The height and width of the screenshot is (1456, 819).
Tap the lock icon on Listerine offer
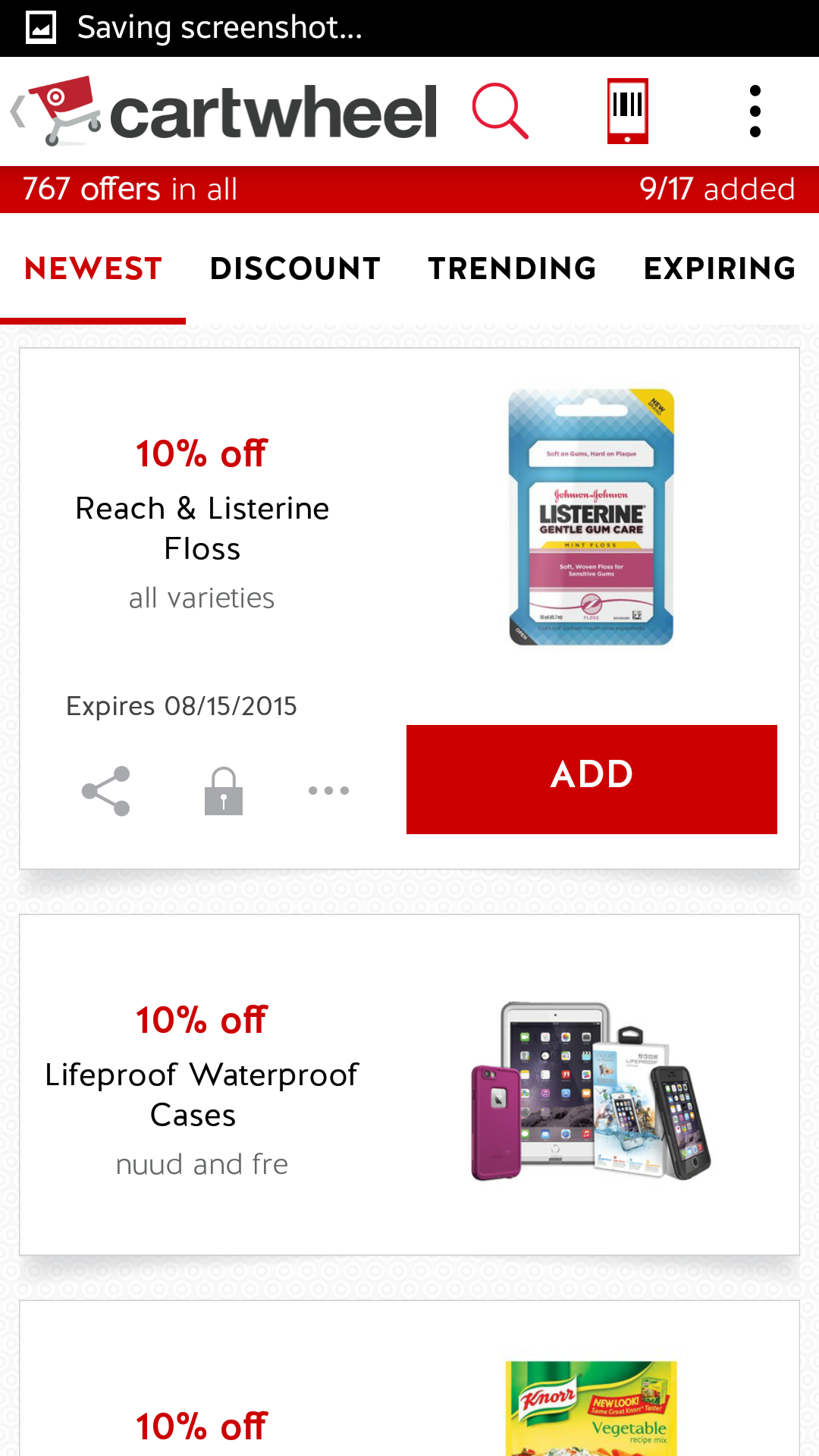click(224, 791)
